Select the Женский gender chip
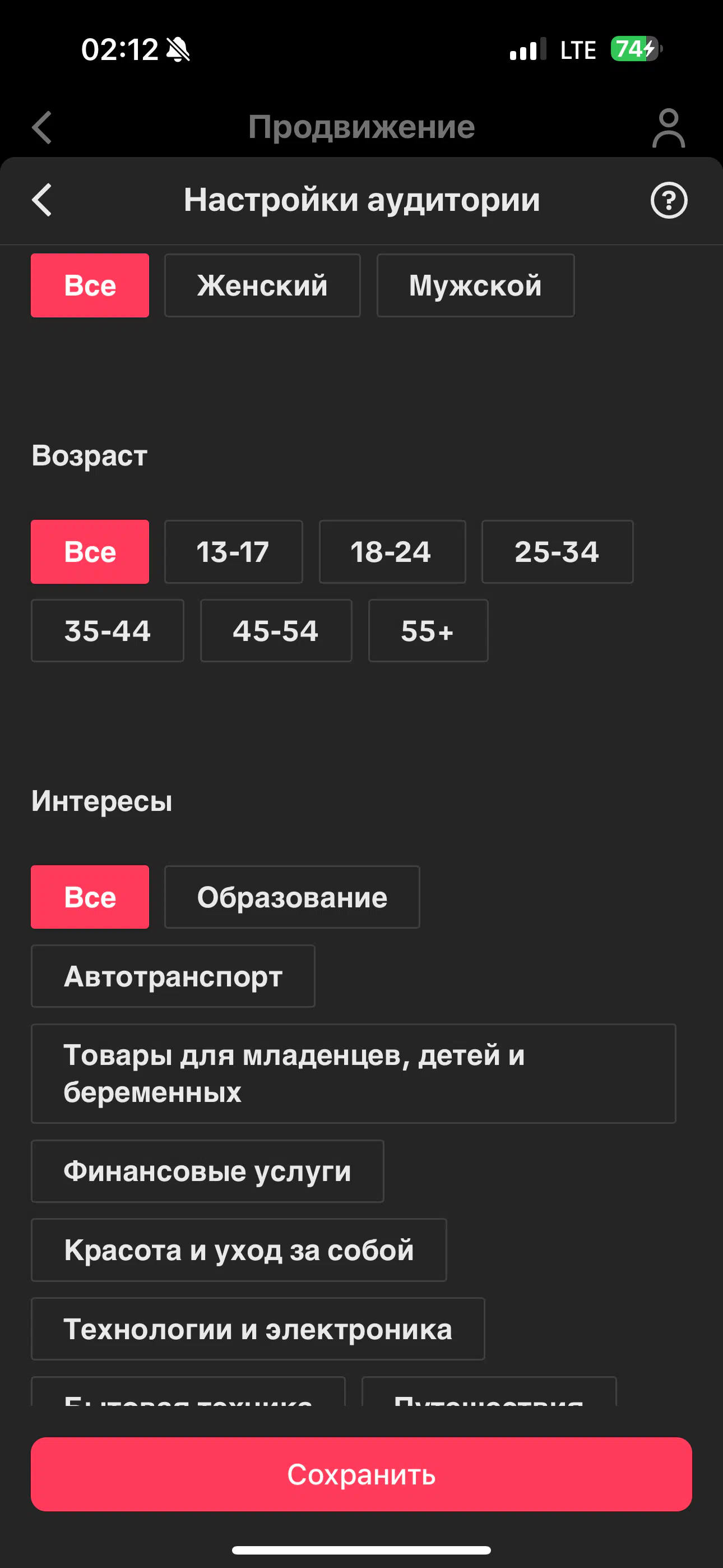The image size is (723, 1568). [262, 285]
